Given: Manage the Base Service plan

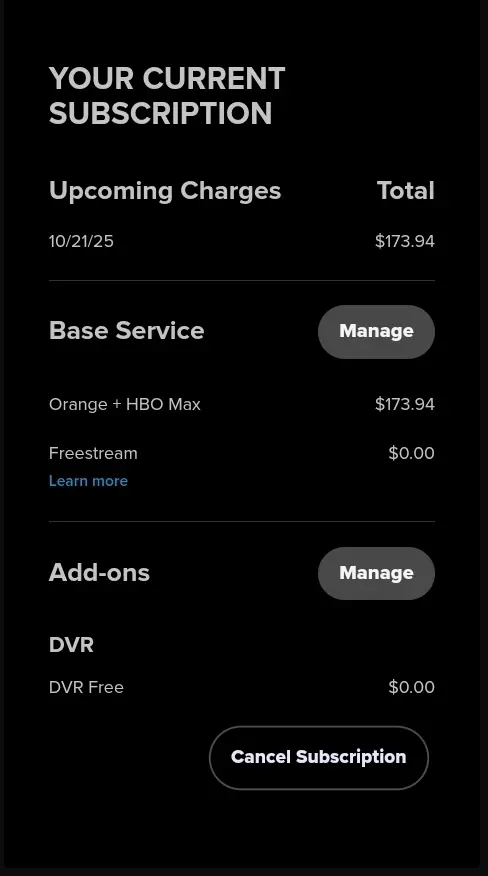Looking at the screenshot, I should click(376, 331).
